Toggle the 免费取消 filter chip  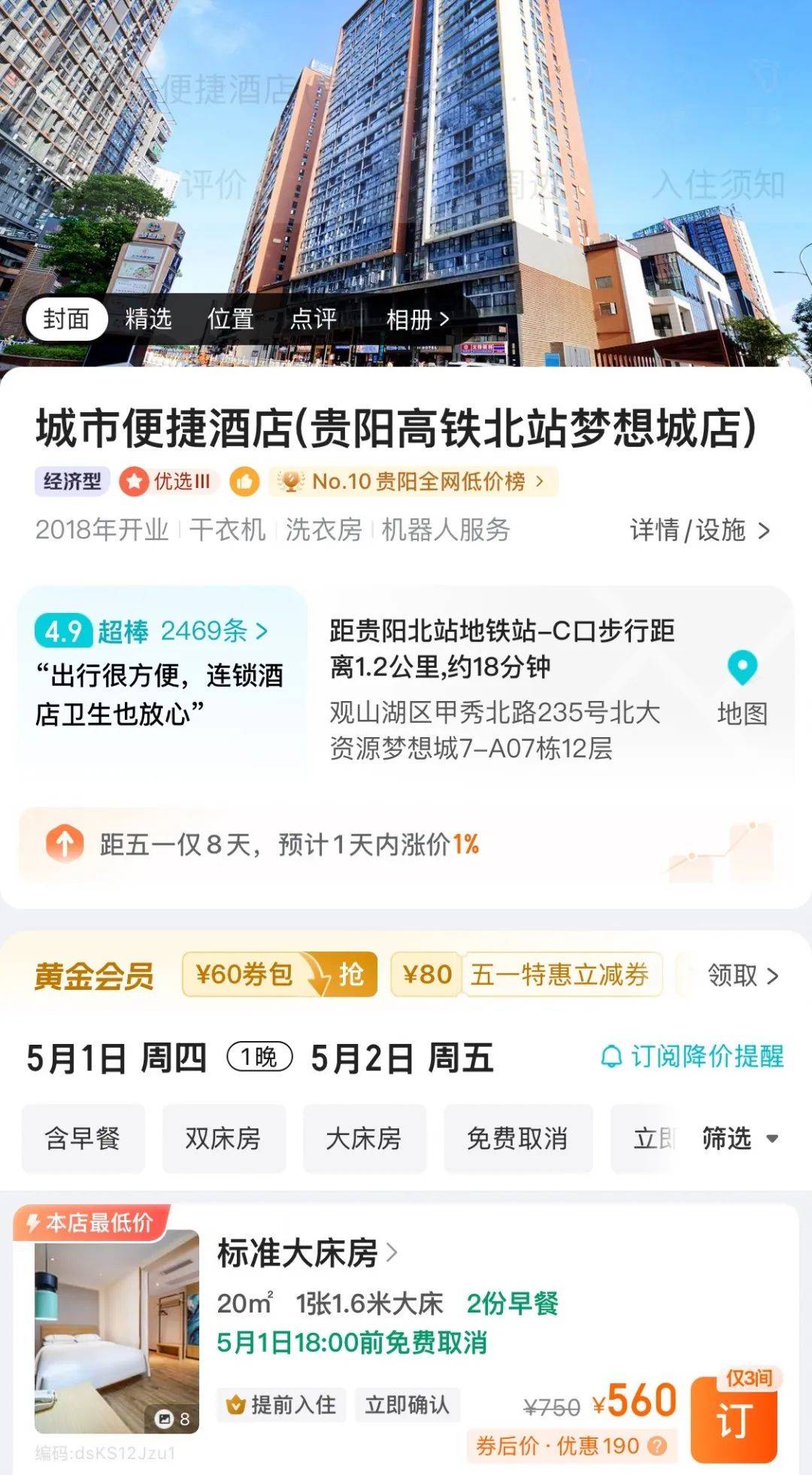click(x=520, y=1138)
